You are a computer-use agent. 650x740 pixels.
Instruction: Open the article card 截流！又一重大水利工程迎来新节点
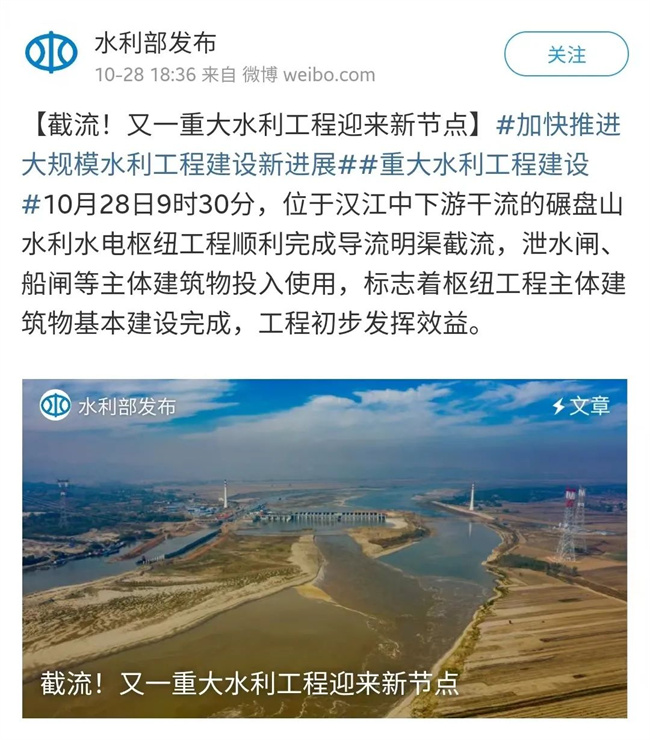pos(324,548)
